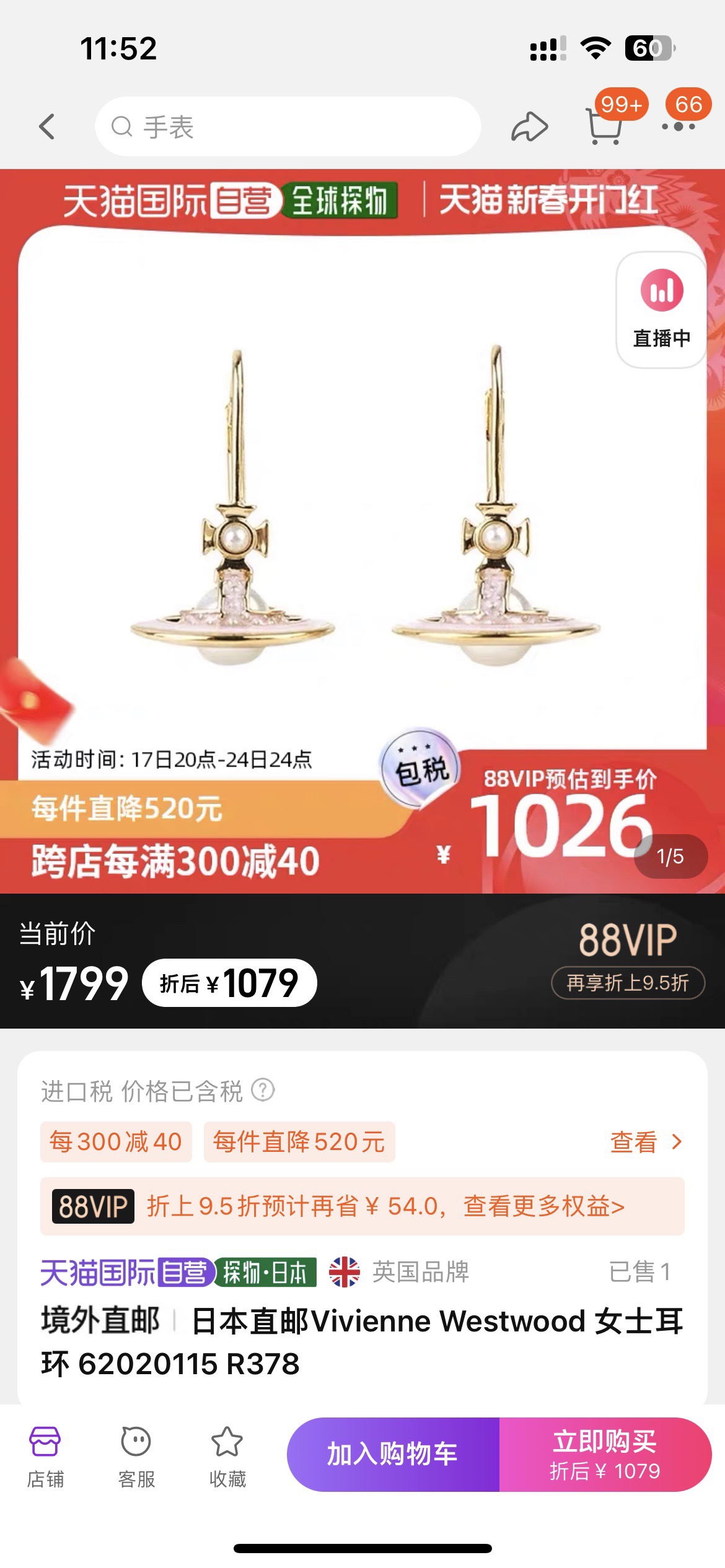Go back to the previous page
This screenshot has height=1568, width=725.
click(47, 127)
